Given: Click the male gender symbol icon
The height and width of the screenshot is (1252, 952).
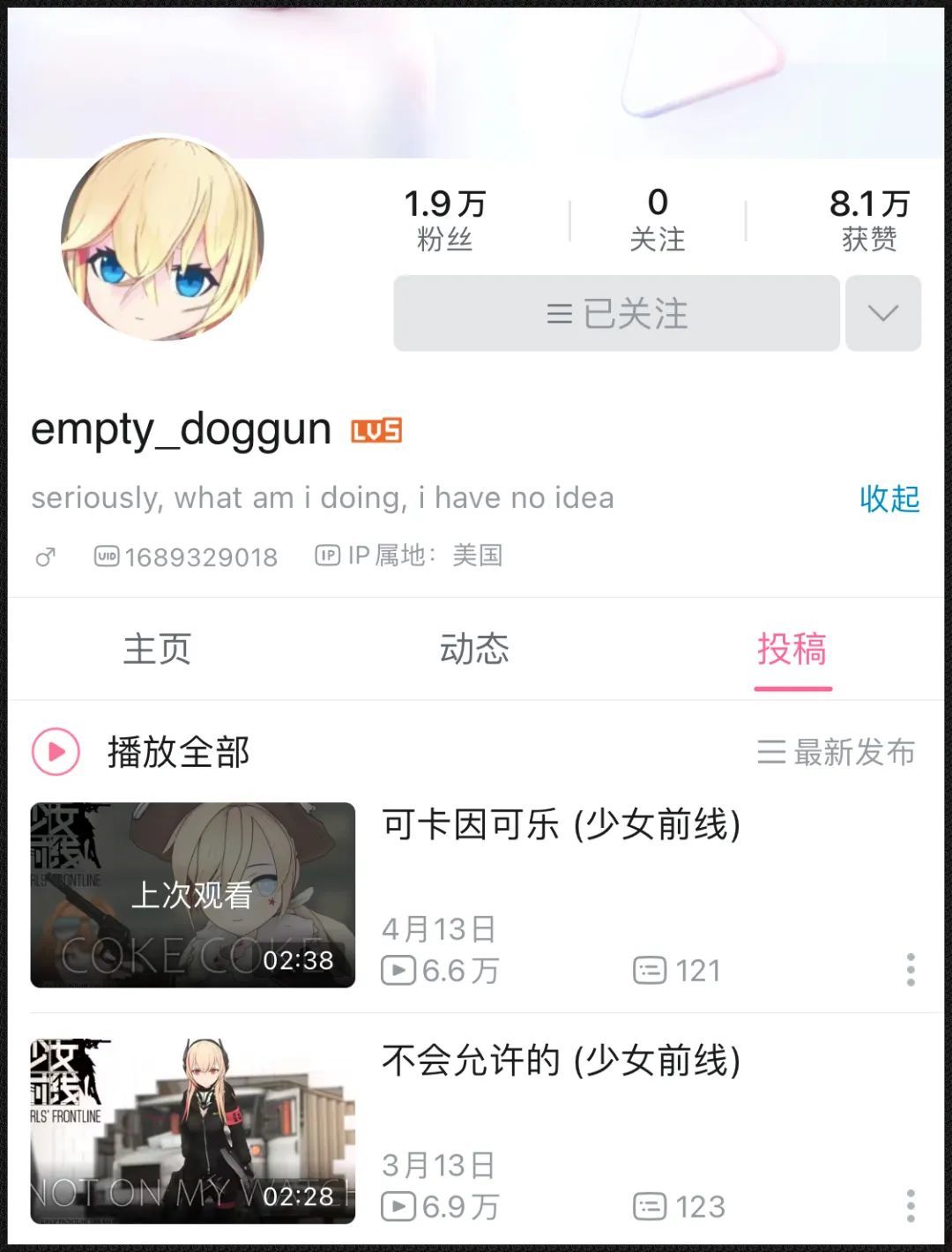Looking at the screenshot, I should pyautogui.click(x=45, y=556).
